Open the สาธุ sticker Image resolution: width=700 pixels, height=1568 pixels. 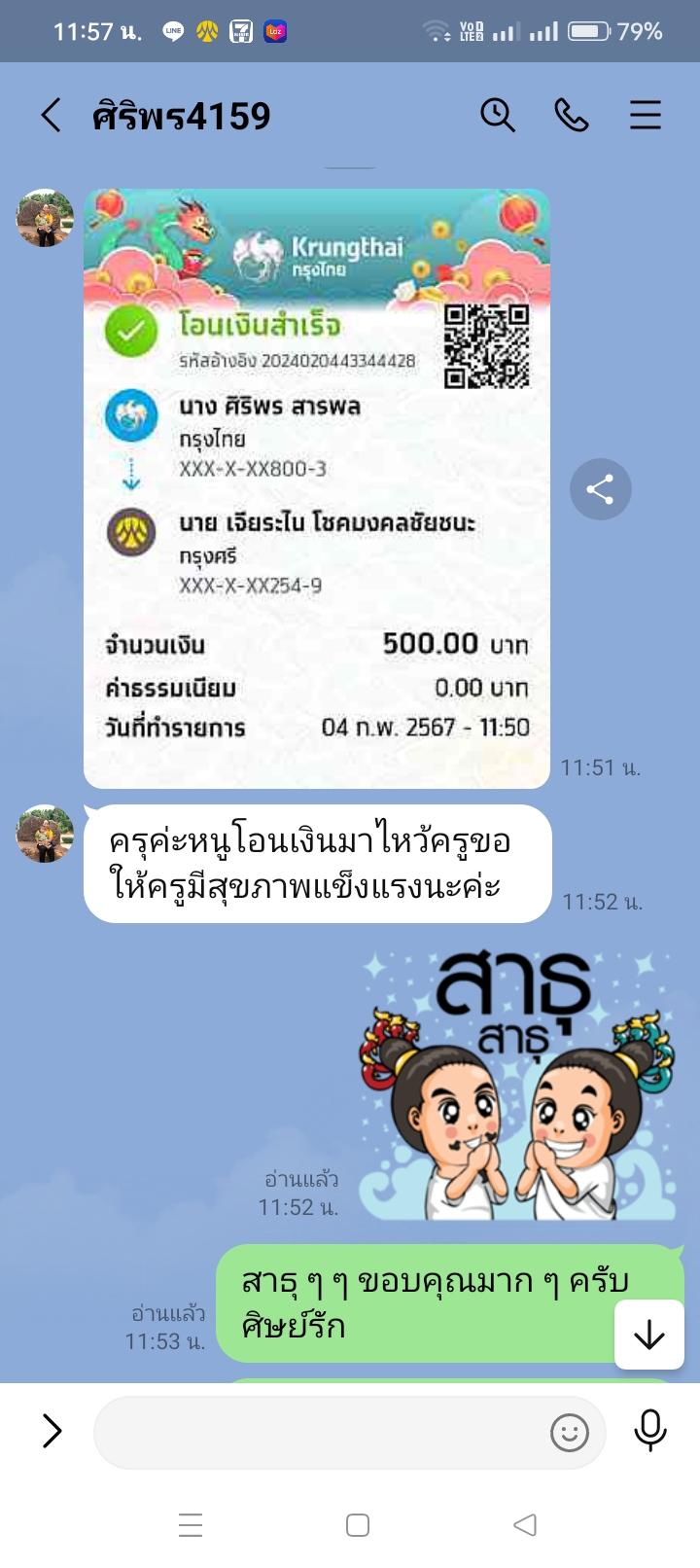[517, 1085]
